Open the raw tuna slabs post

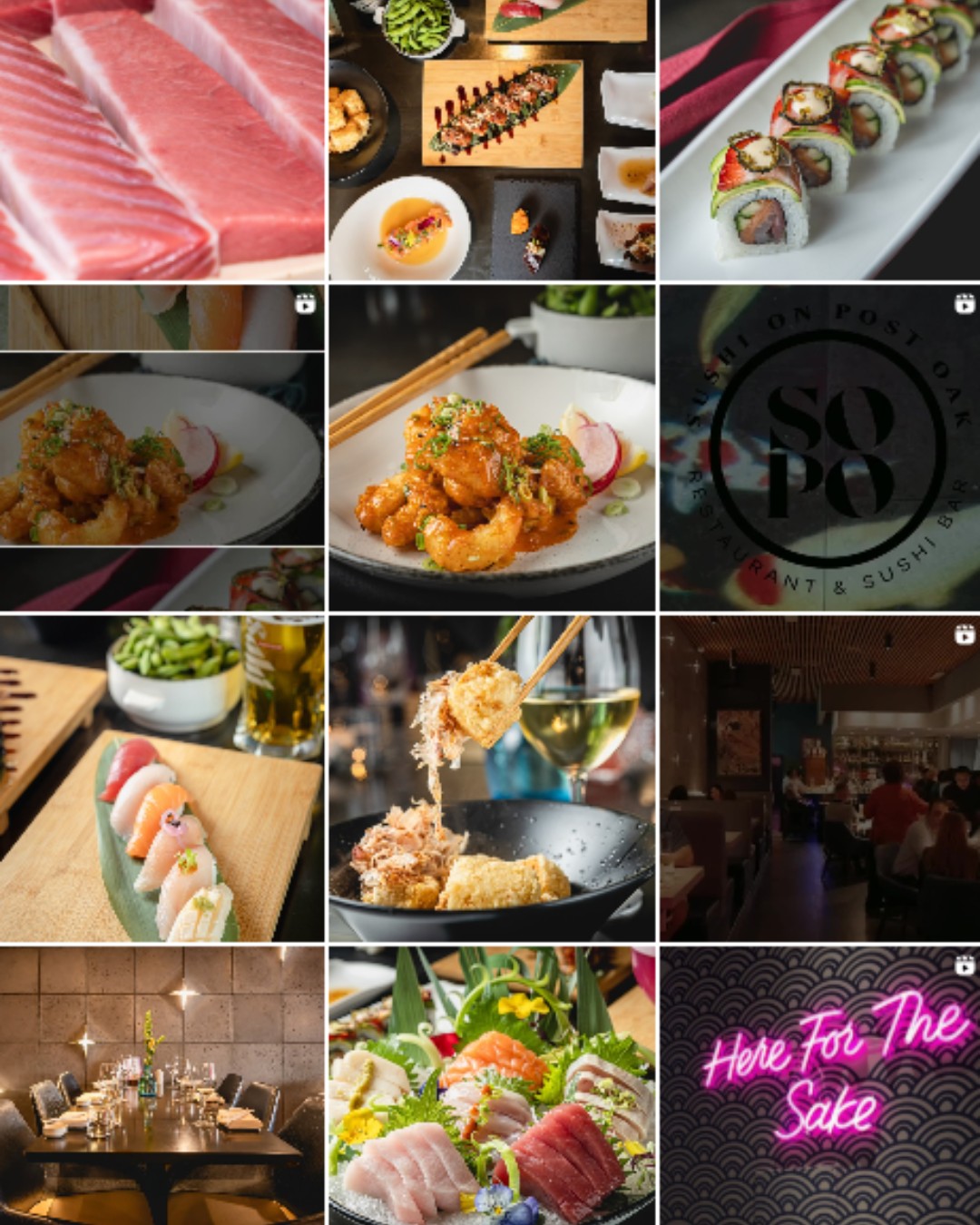(162, 140)
